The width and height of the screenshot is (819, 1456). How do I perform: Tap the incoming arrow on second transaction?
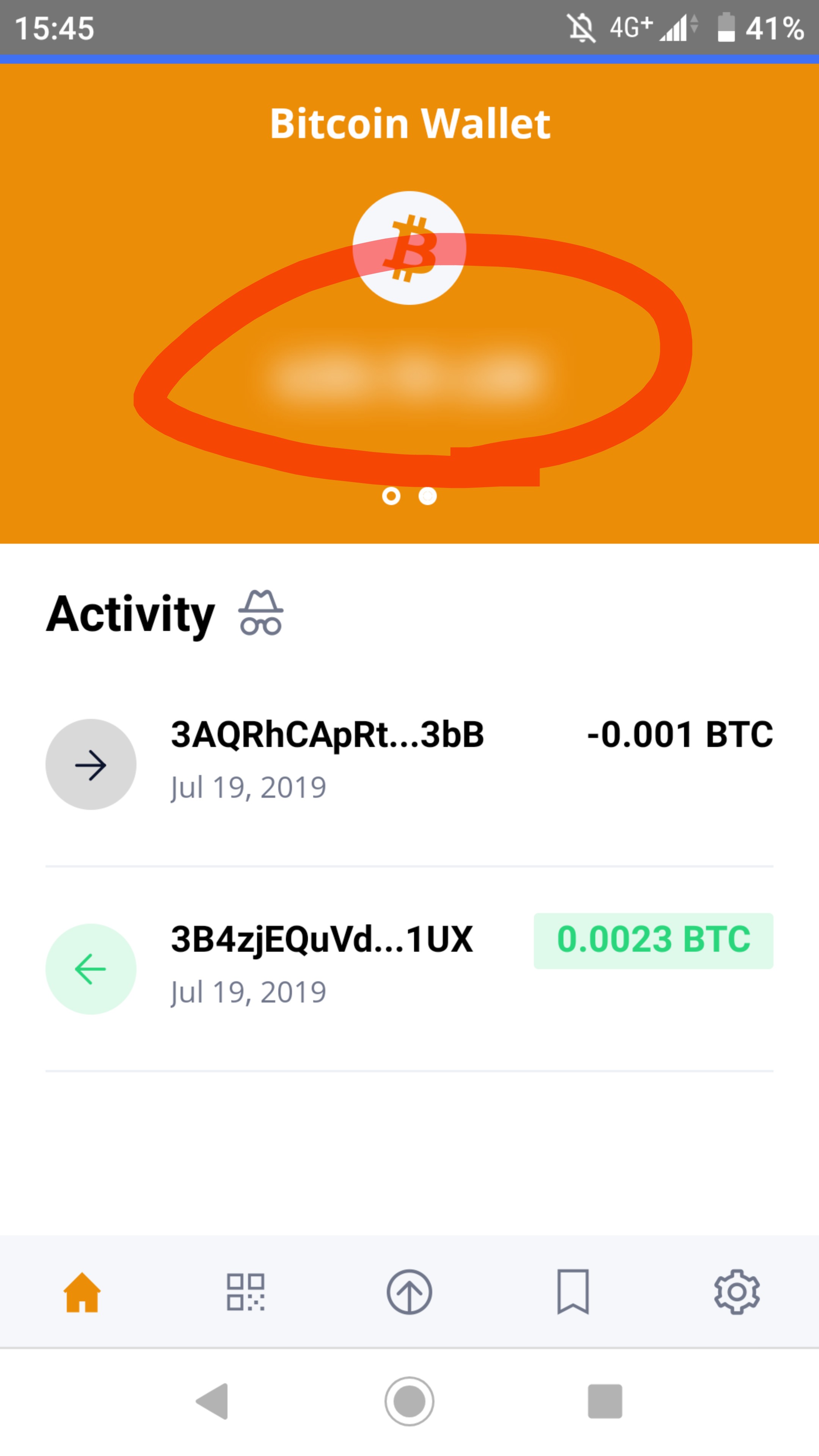tap(91, 968)
